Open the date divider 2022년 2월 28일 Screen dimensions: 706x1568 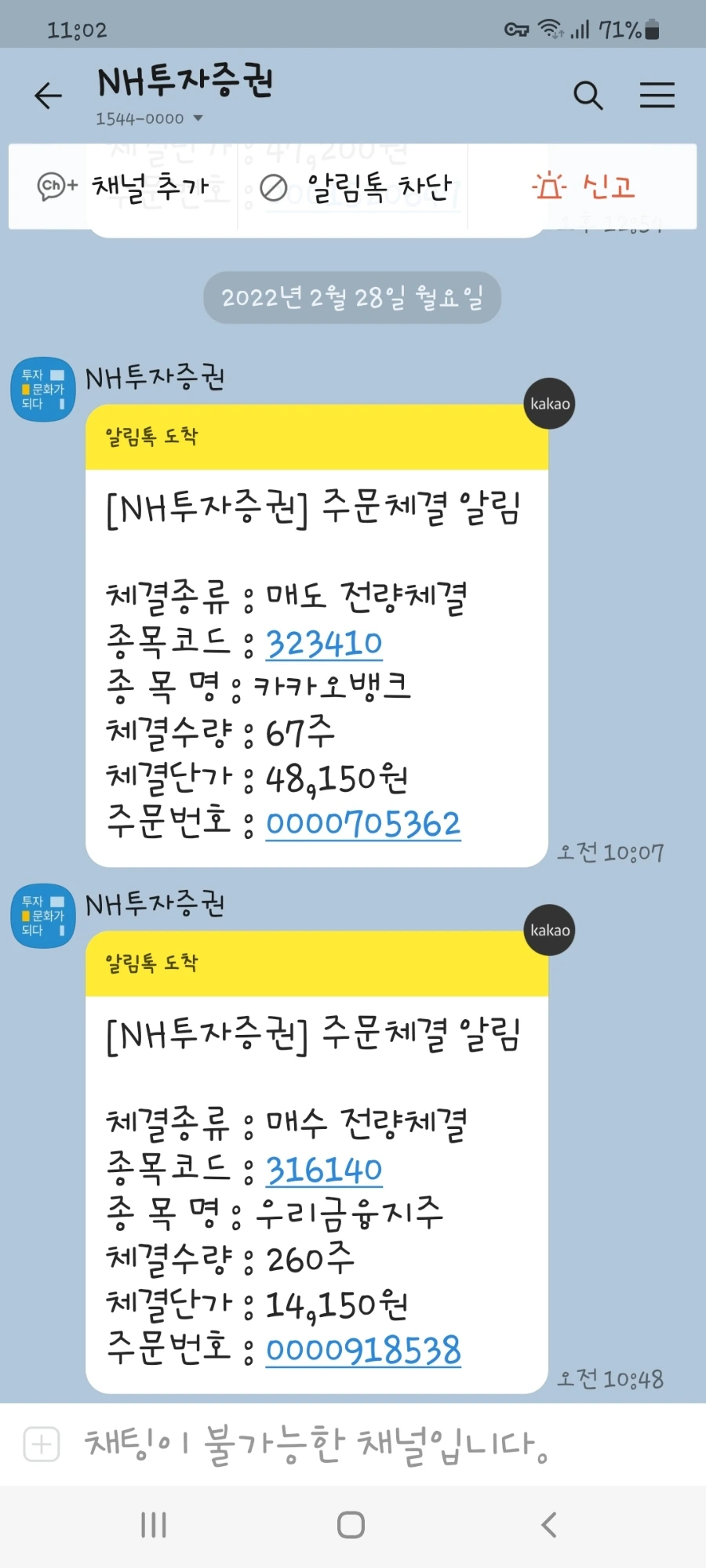pyautogui.click(x=352, y=297)
